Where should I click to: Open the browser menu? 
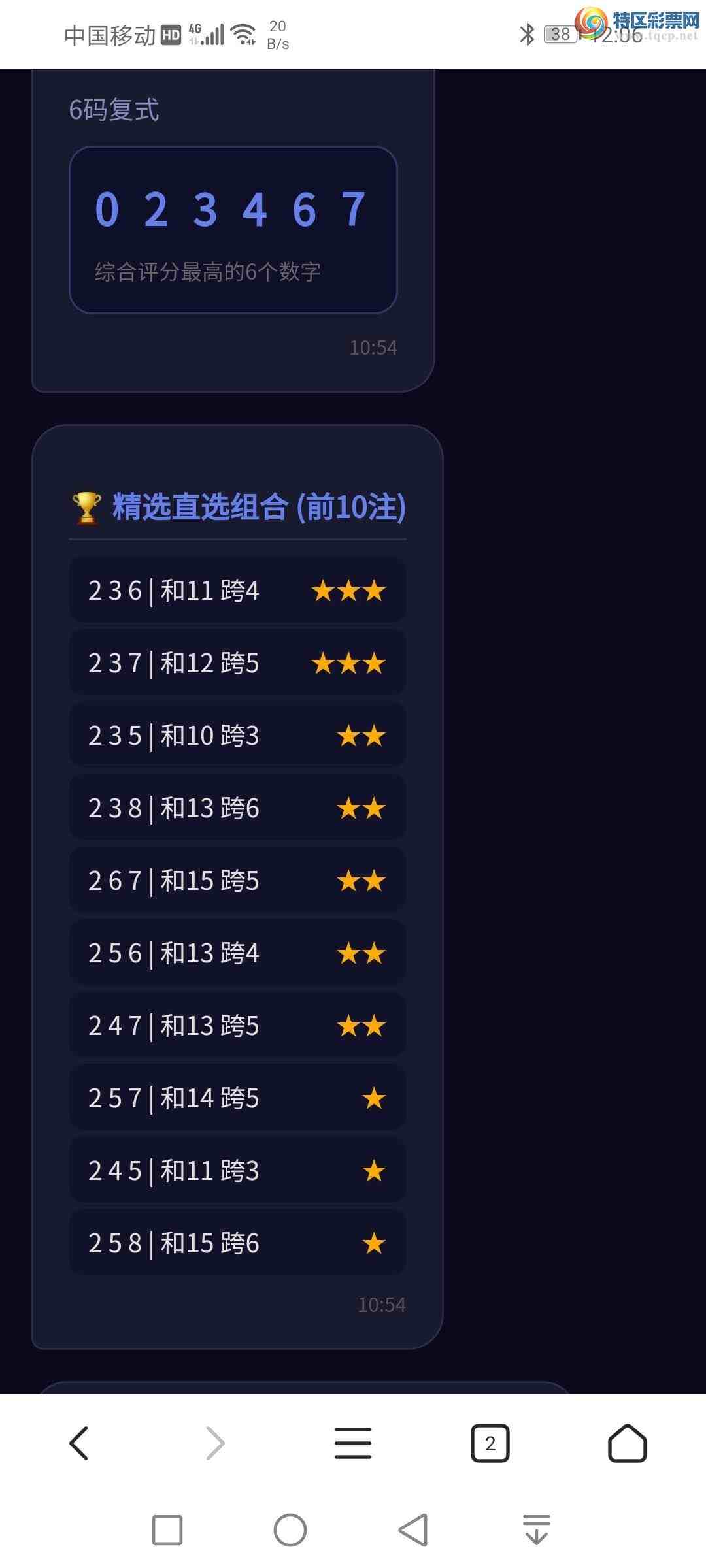(353, 1443)
